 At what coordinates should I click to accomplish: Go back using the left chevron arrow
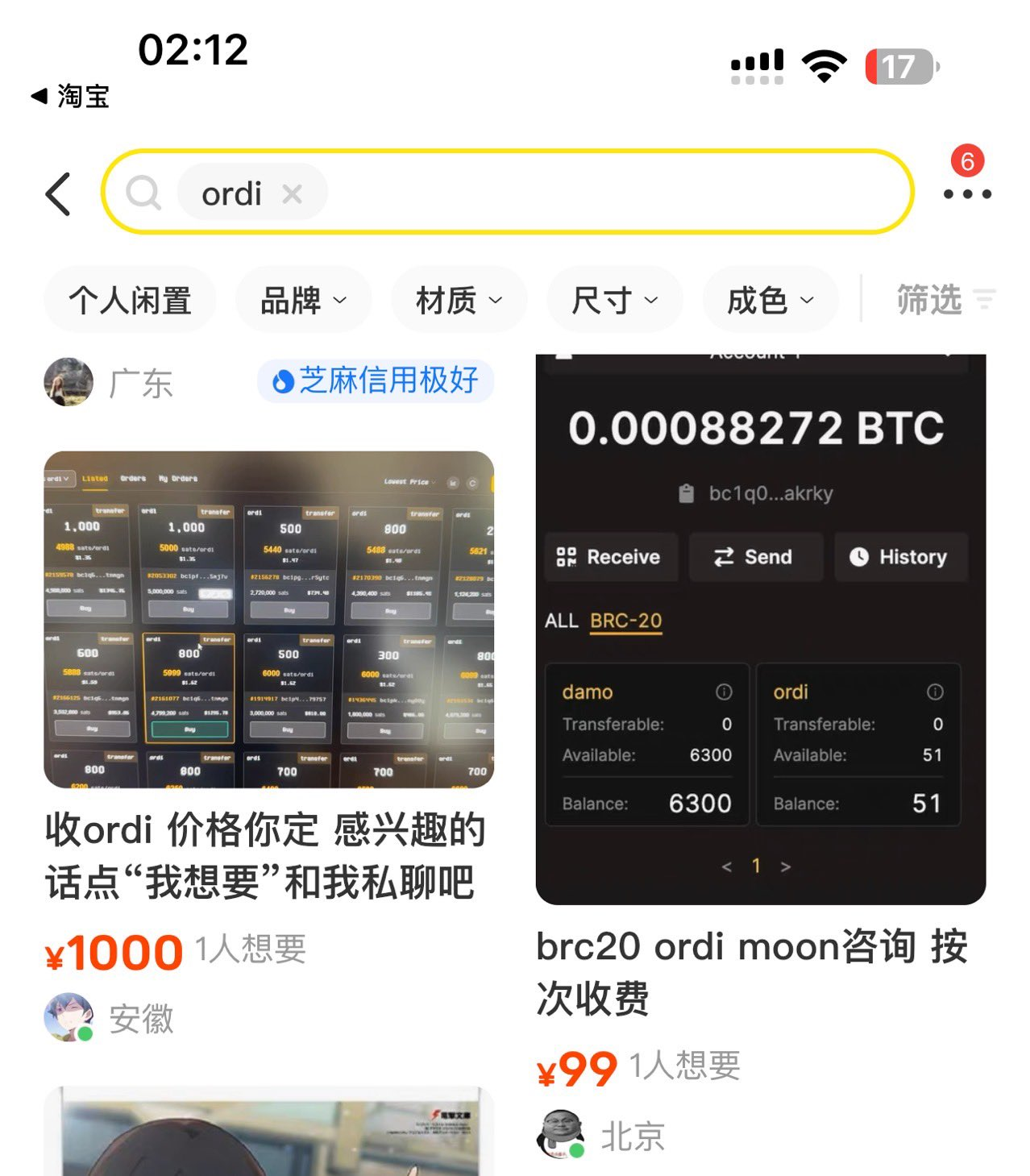coord(57,193)
